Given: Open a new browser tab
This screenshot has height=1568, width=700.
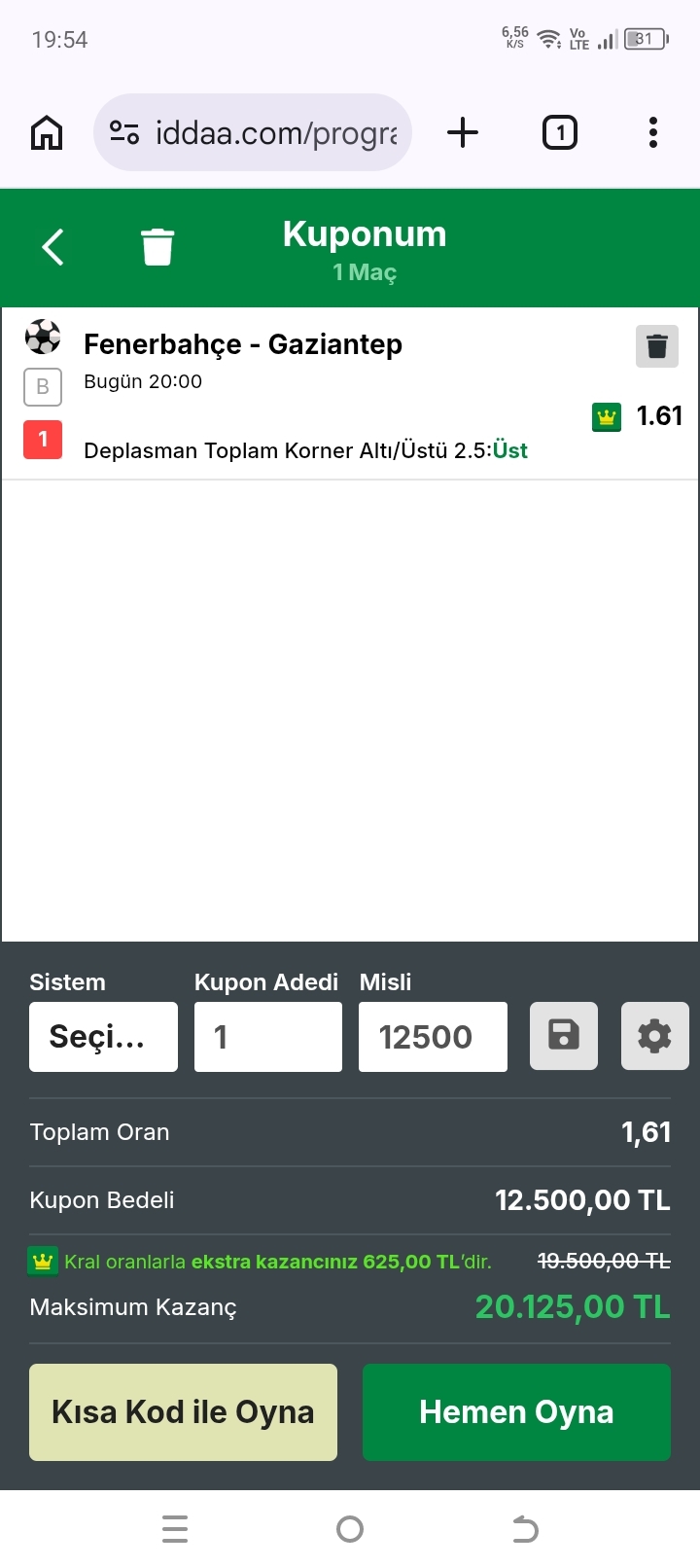Looking at the screenshot, I should [x=463, y=132].
